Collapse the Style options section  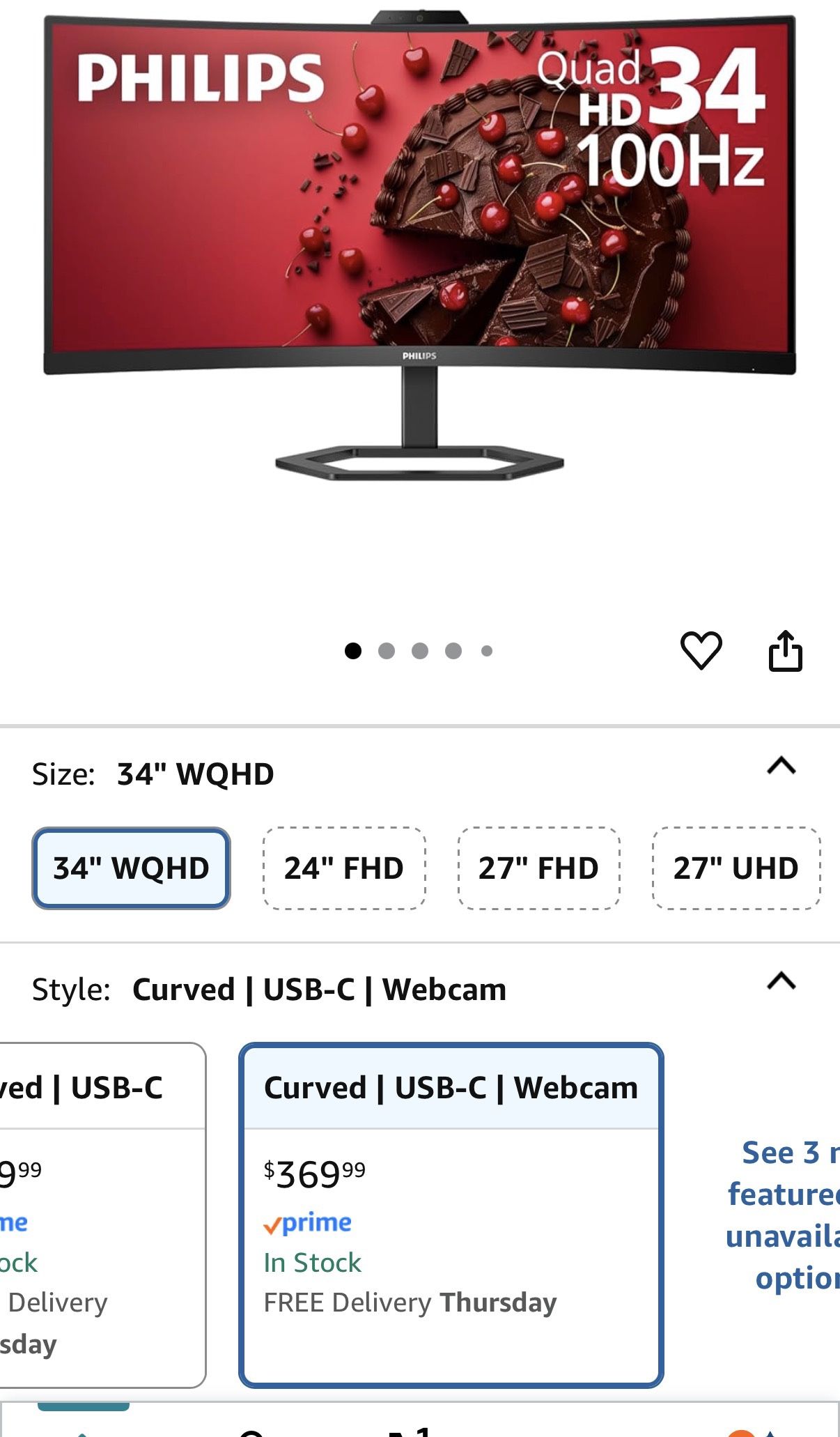(781, 981)
